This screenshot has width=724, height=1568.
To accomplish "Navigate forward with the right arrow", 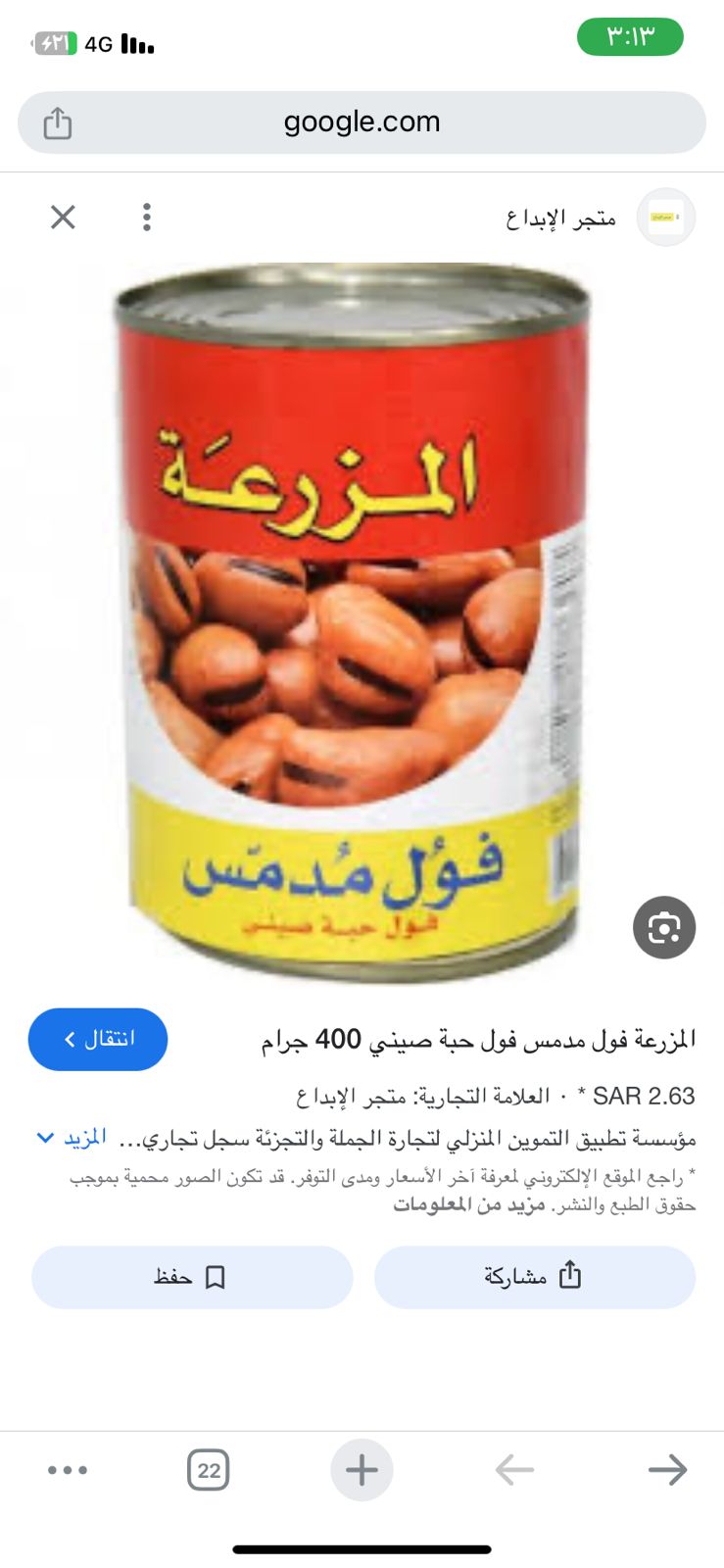I will pos(668,1469).
